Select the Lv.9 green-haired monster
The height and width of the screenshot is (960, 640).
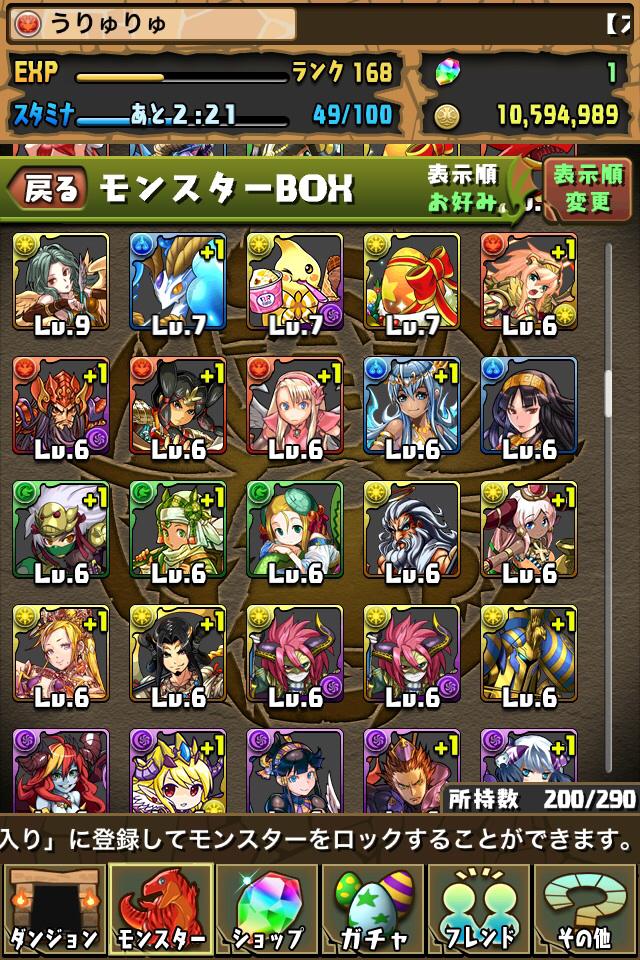61,282
